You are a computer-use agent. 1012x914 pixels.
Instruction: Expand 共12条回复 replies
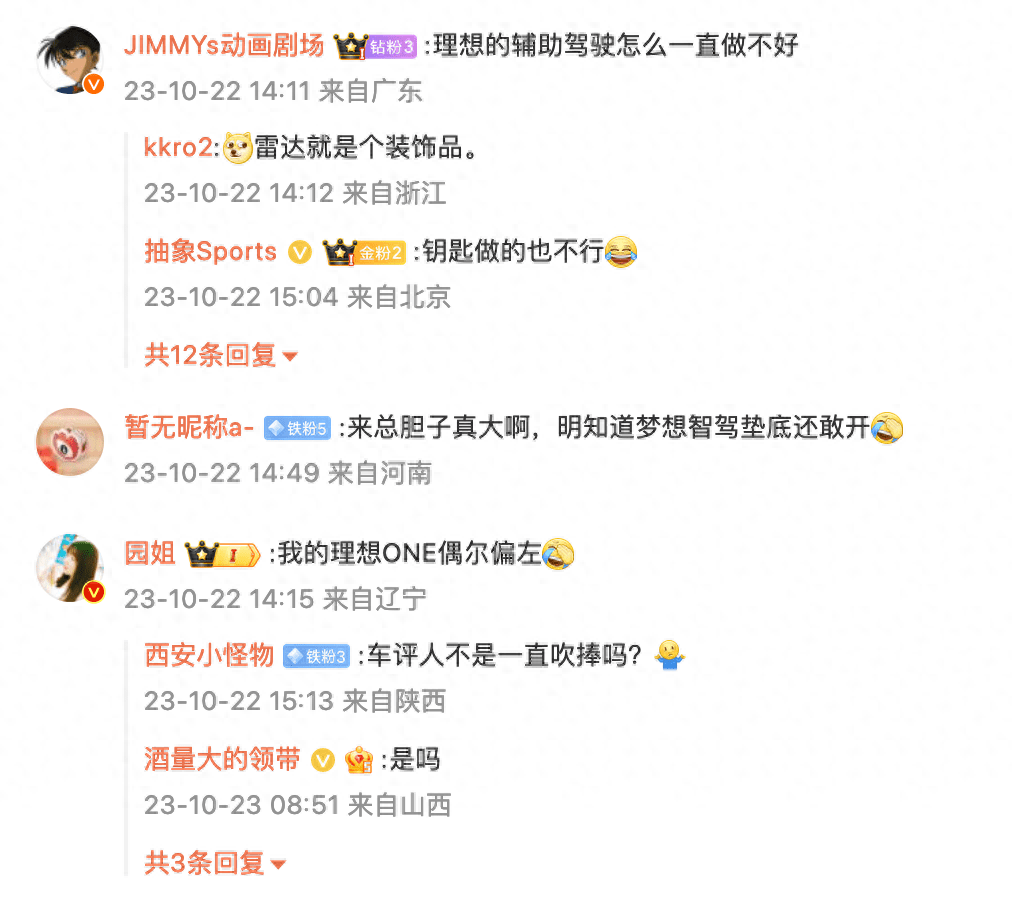[221, 354]
